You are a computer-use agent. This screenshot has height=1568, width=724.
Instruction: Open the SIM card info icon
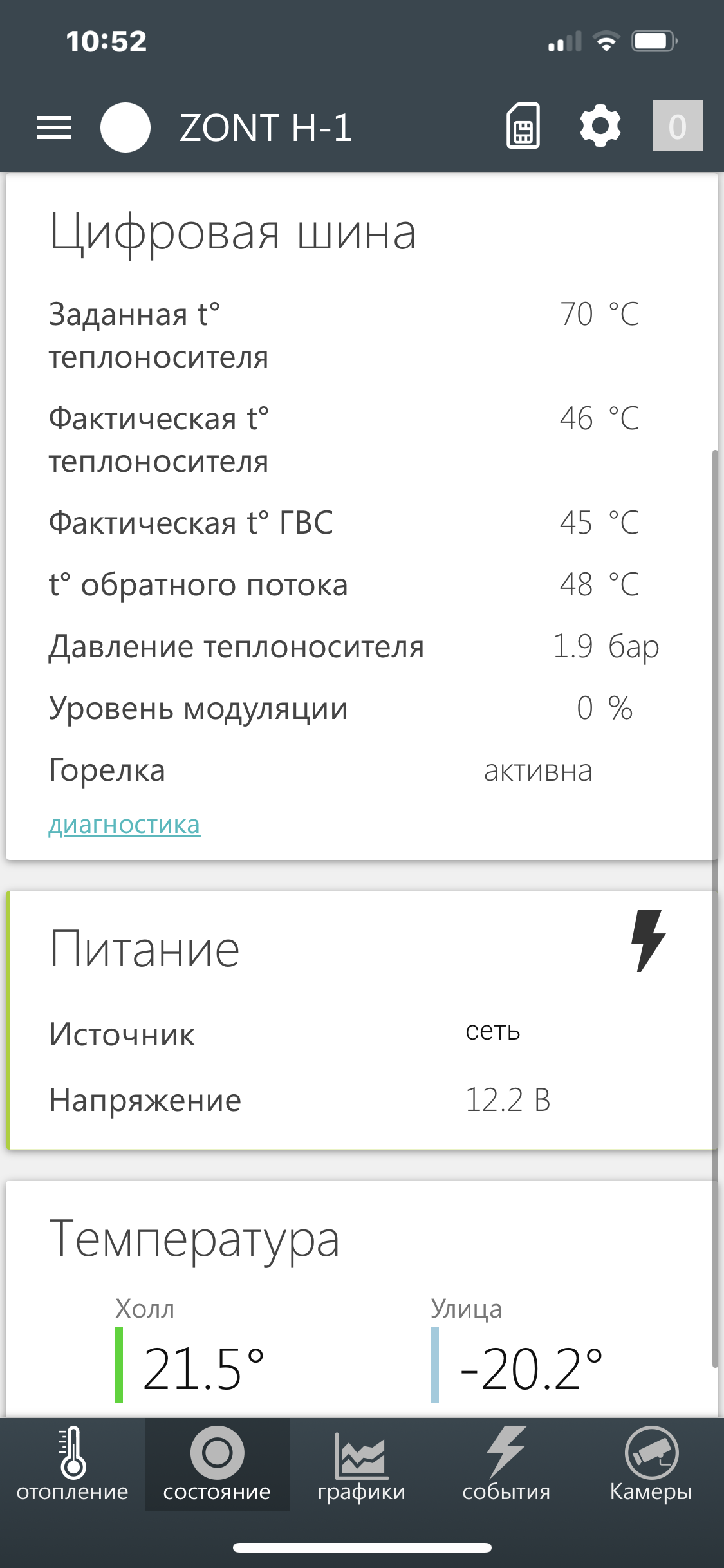tap(523, 126)
